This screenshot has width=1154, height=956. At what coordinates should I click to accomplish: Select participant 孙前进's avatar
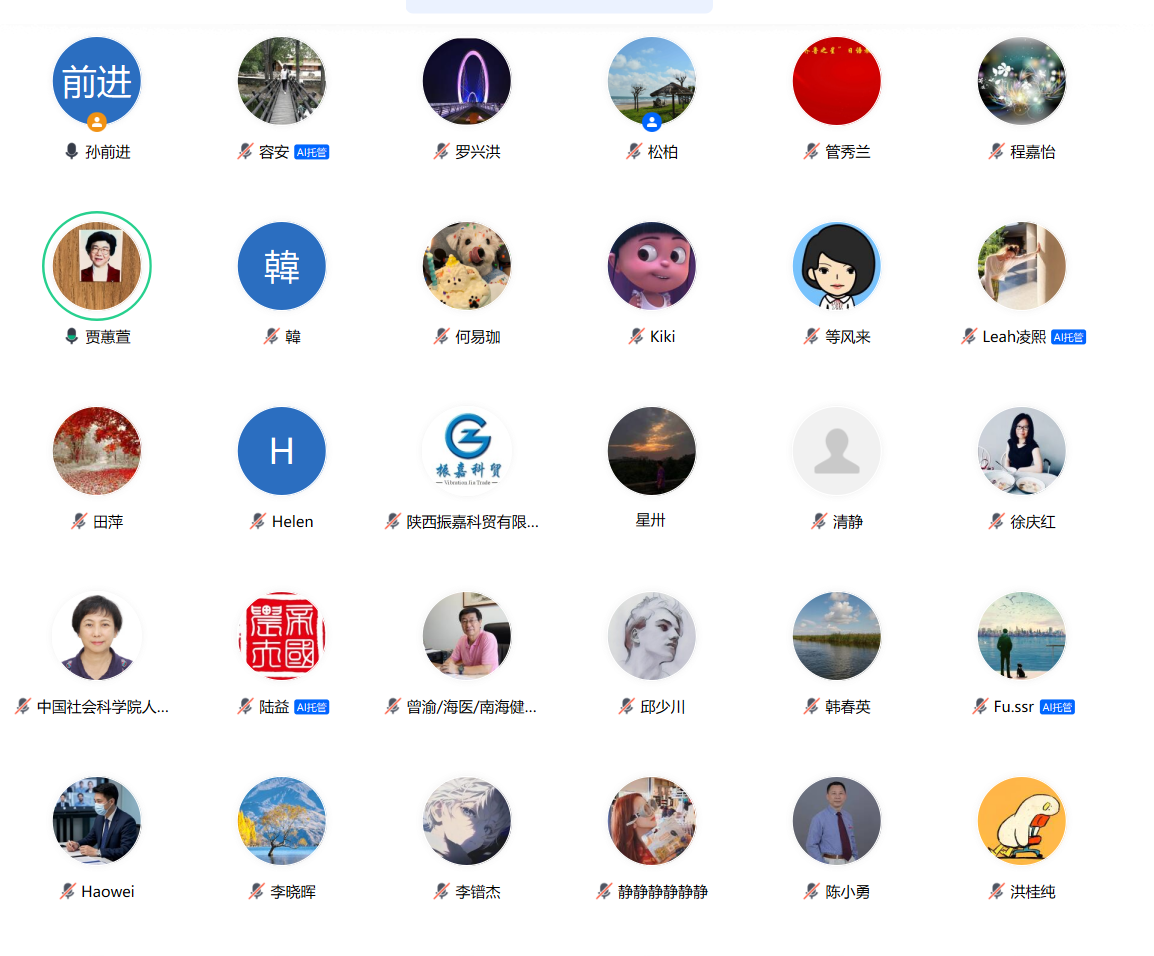(x=97, y=81)
